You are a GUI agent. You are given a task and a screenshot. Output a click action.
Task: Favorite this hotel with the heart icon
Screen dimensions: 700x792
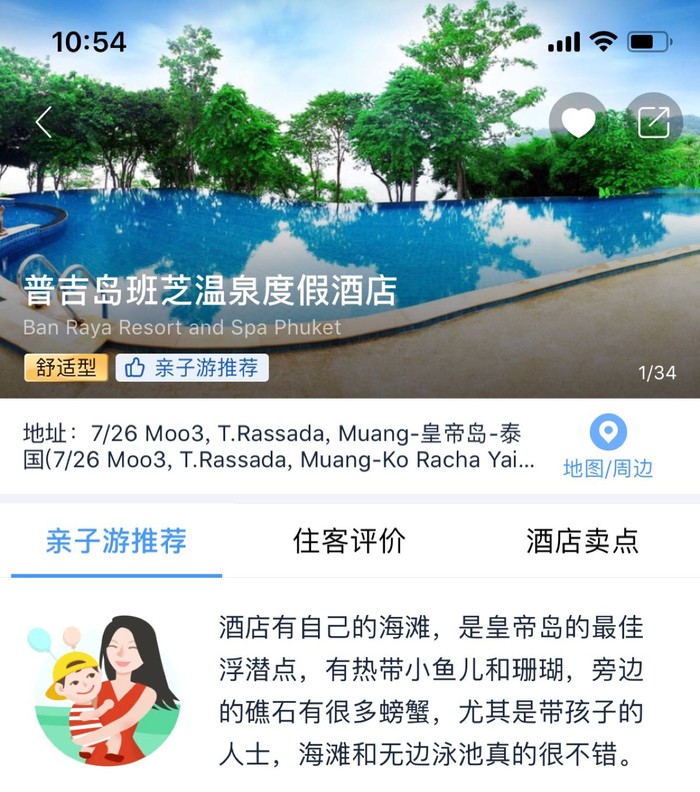pyautogui.click(x=578, y=122)
